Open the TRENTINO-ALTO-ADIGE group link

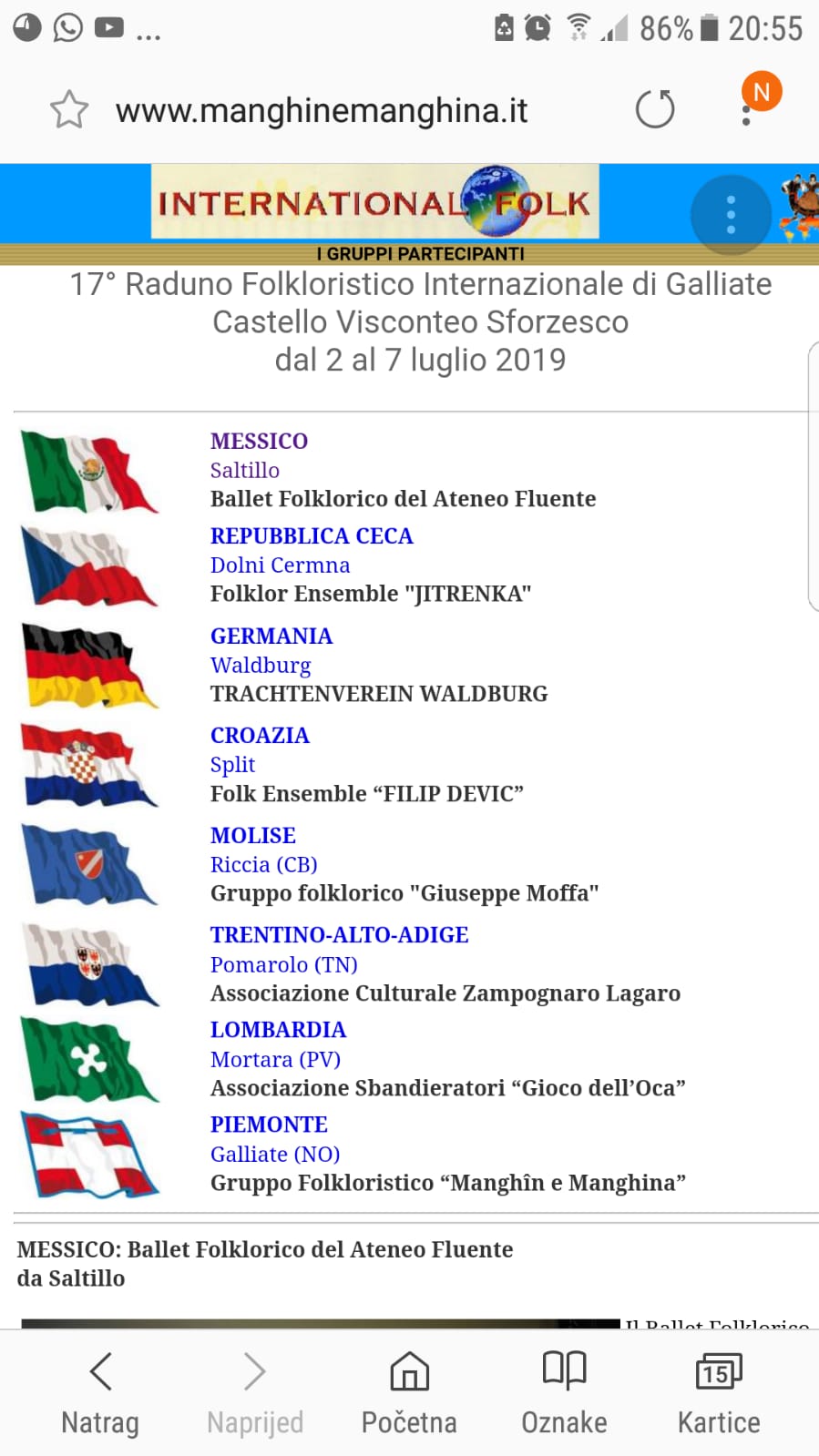339,935
